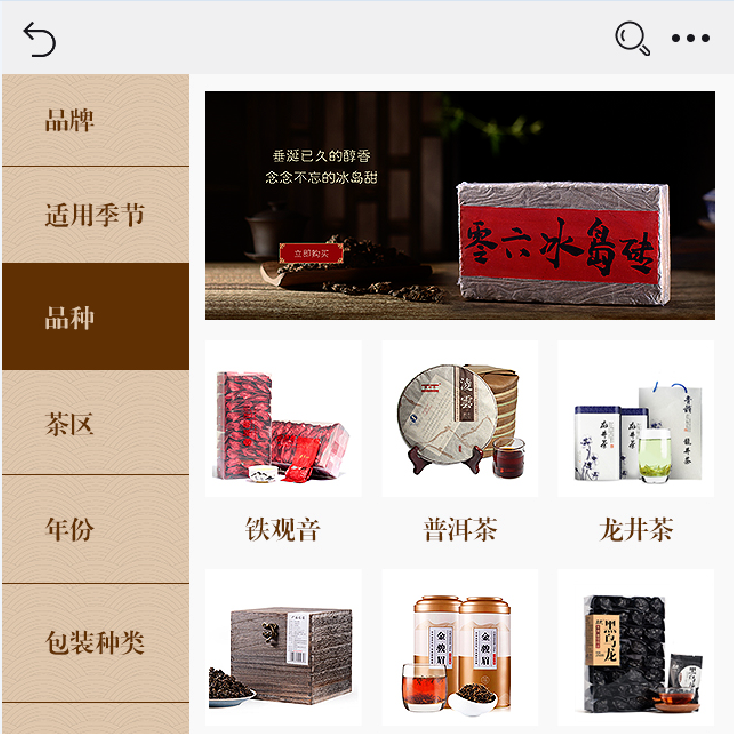Switch to the 包装种类 category
Image resolution: width=734 pixels, height=734 pixels.
95,642
